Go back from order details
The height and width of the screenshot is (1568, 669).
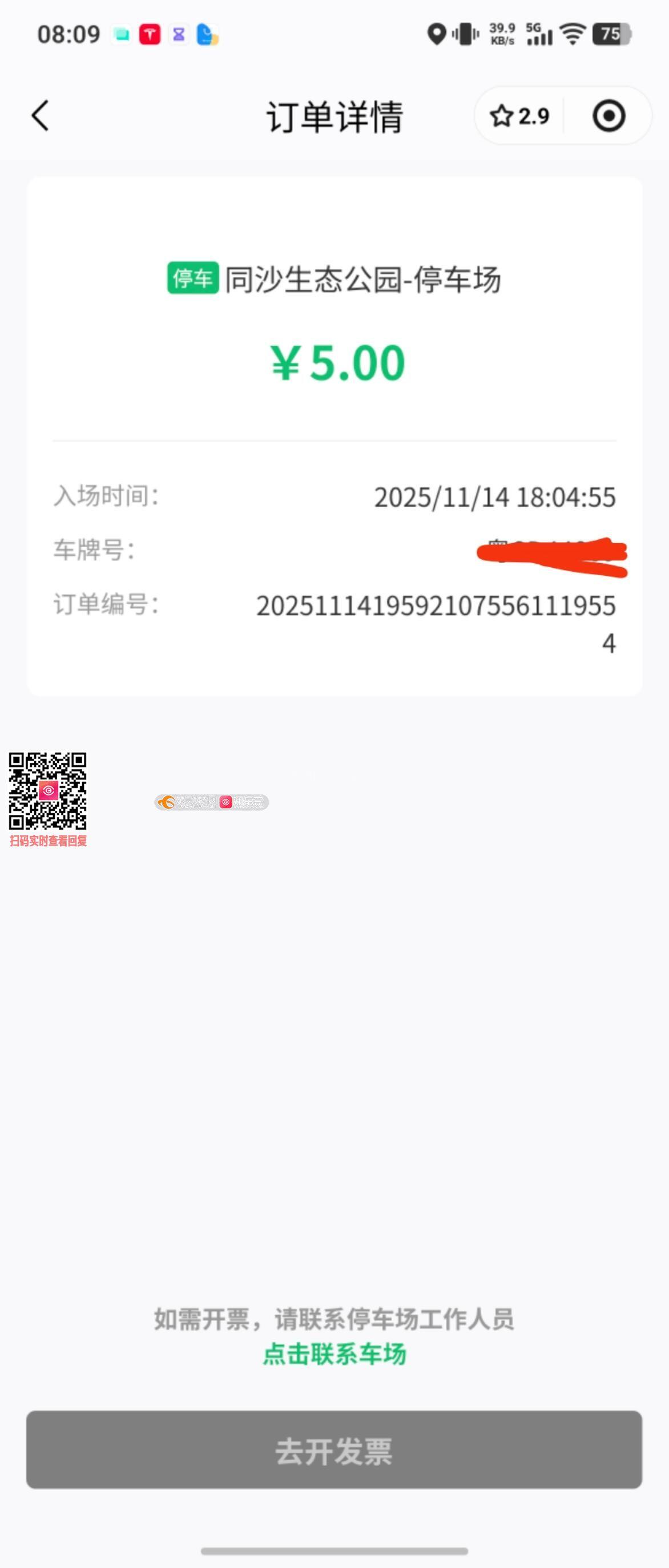point(40,116)
